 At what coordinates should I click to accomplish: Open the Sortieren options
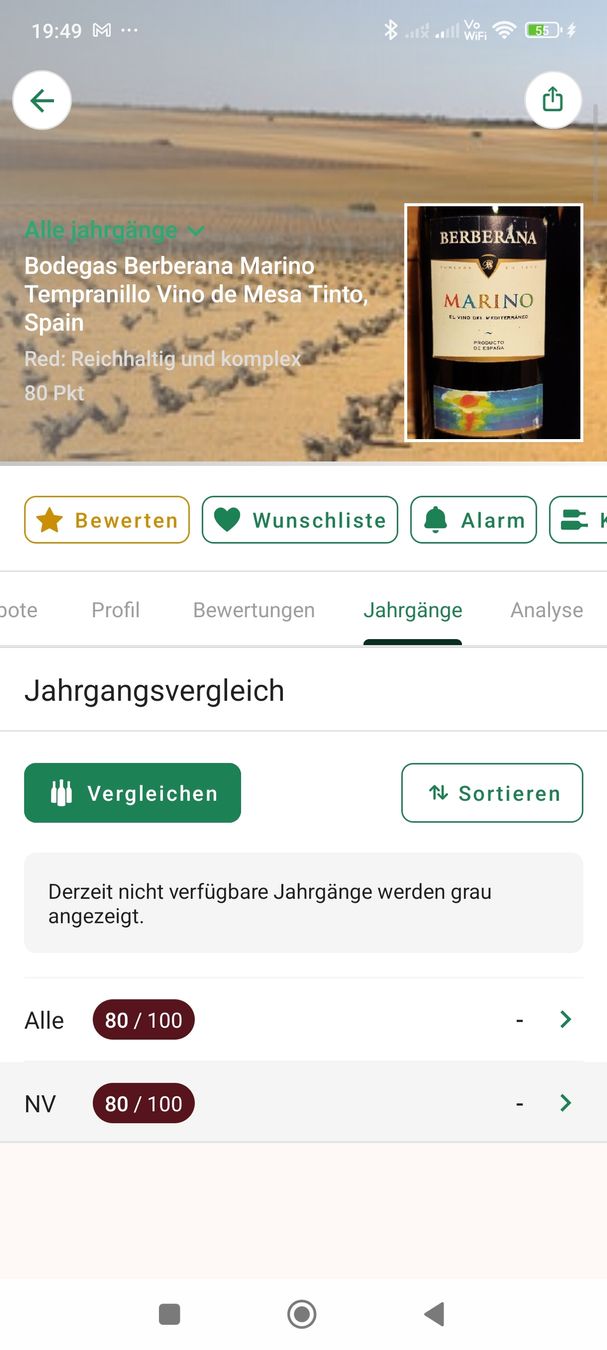pyautogui.click(x=492, y=793)
